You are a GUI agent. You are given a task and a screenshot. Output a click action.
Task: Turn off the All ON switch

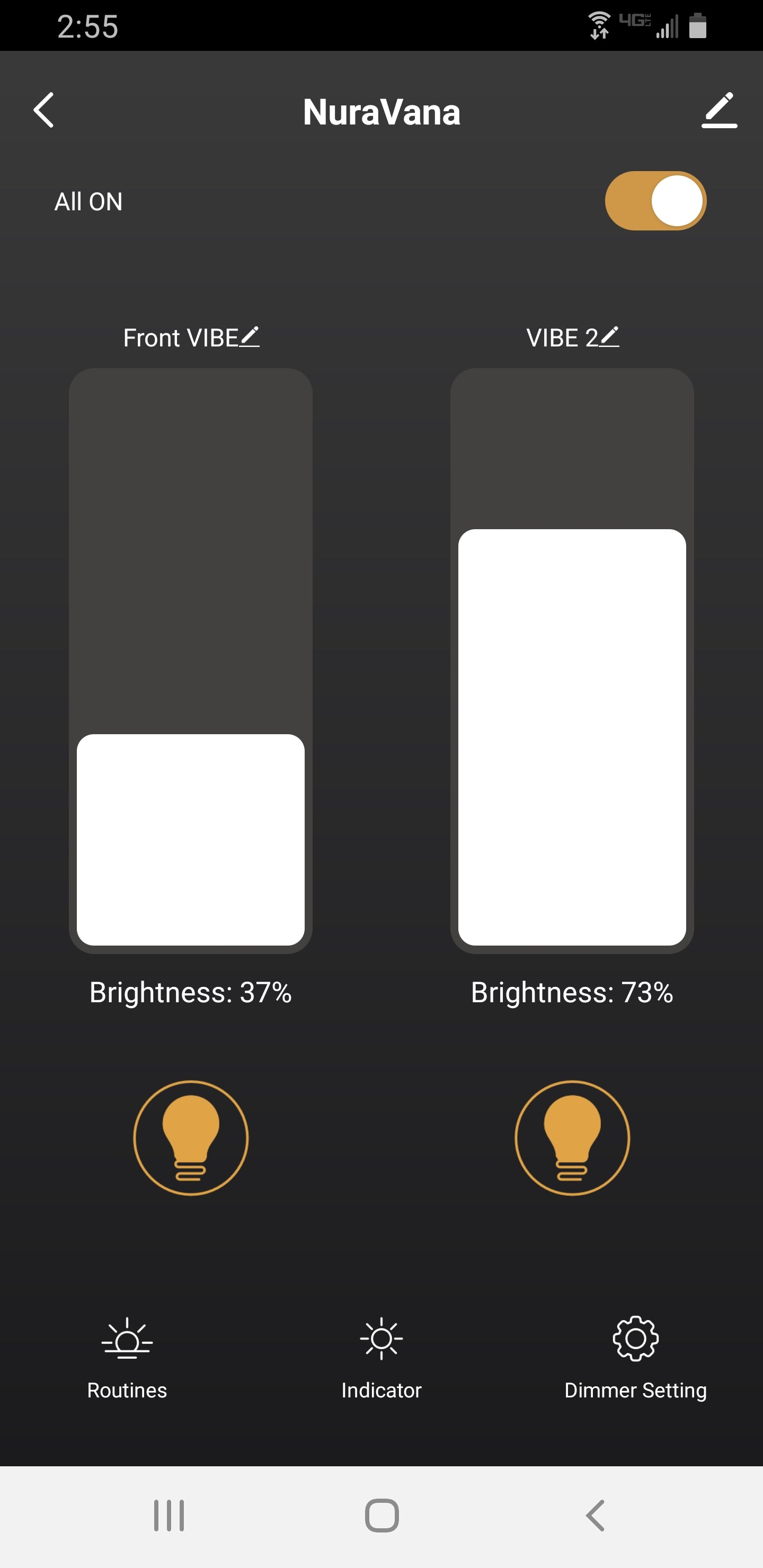(x=655, y=201)
